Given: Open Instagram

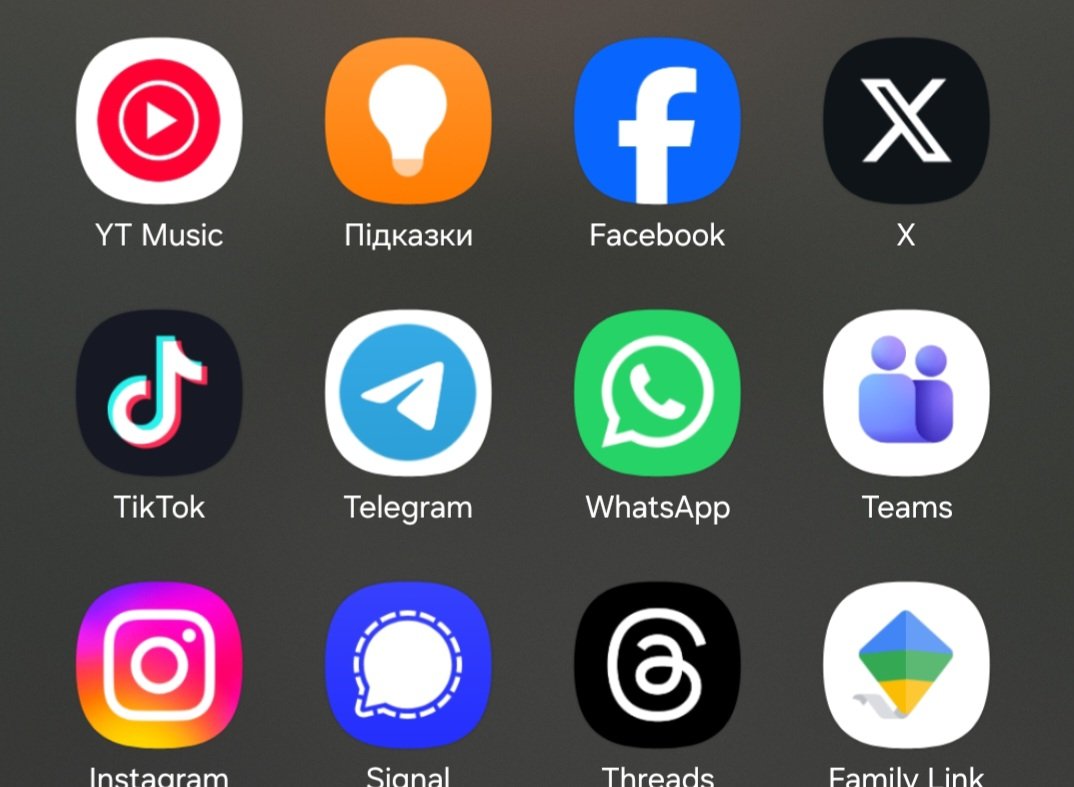Looking at the screenshot, I should tap(158, 665).
